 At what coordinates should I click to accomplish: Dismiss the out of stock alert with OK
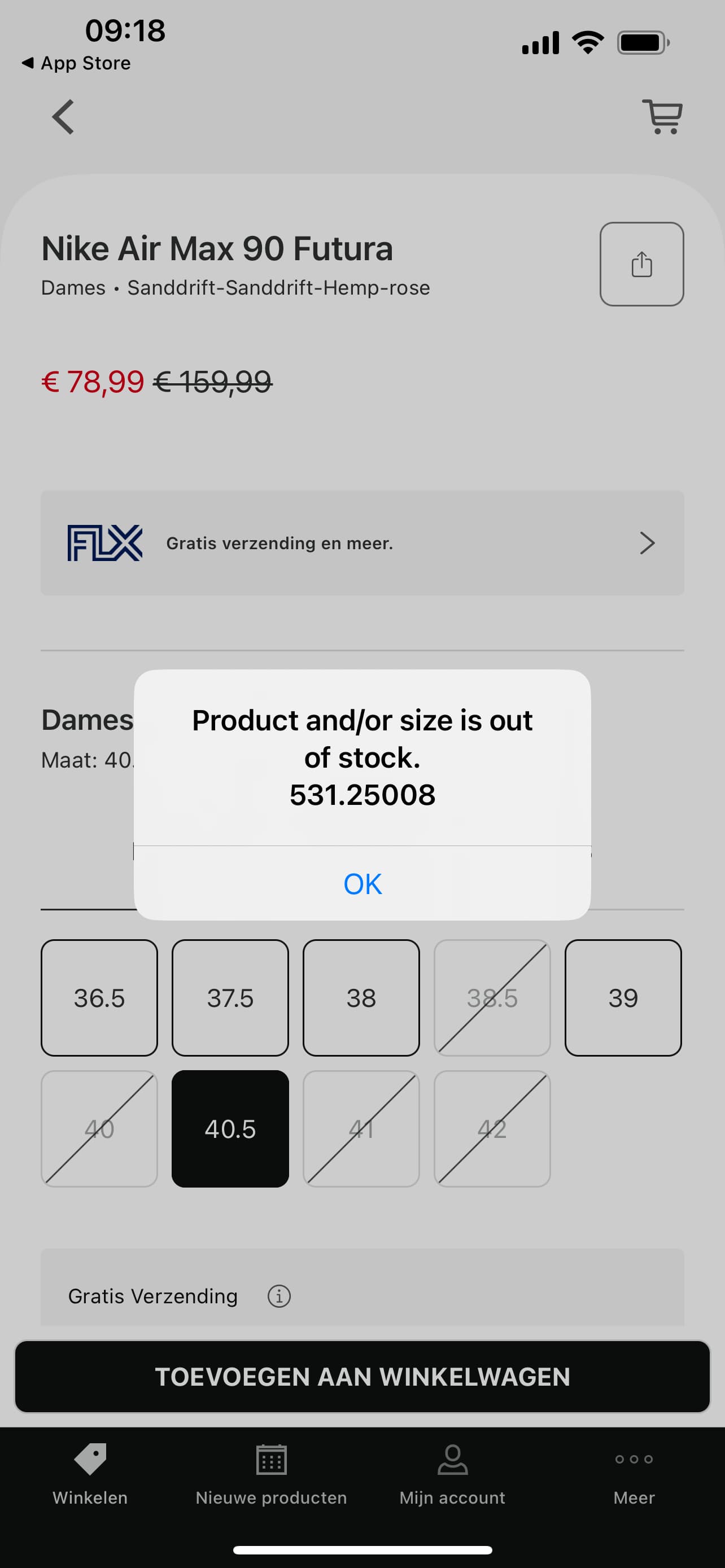[362, 883]
